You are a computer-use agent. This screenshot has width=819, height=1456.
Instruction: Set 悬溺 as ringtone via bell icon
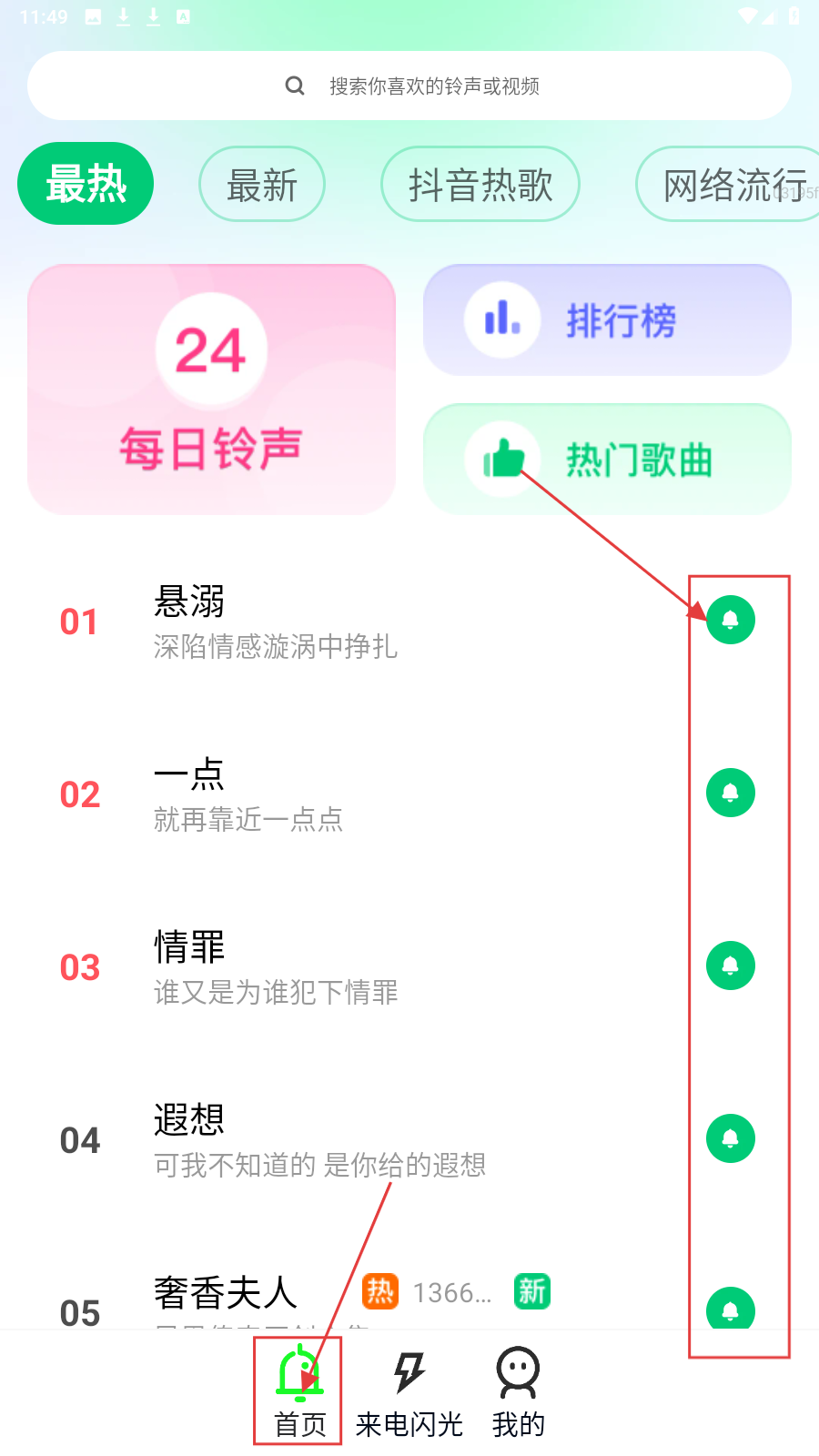click(x=731, y=620)
